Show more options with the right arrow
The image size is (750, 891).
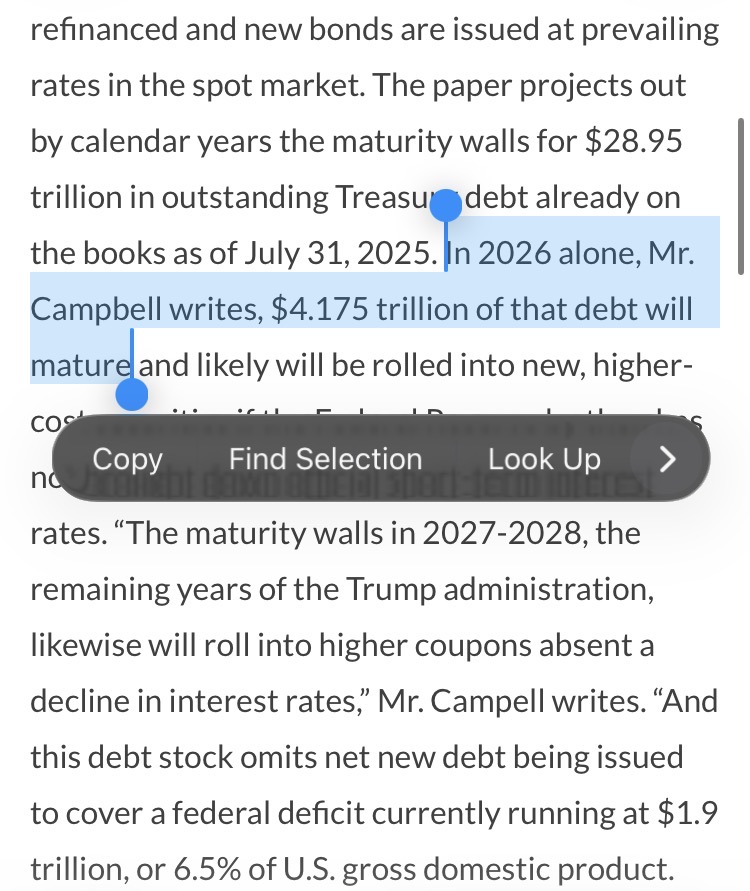tap(668, 459)
